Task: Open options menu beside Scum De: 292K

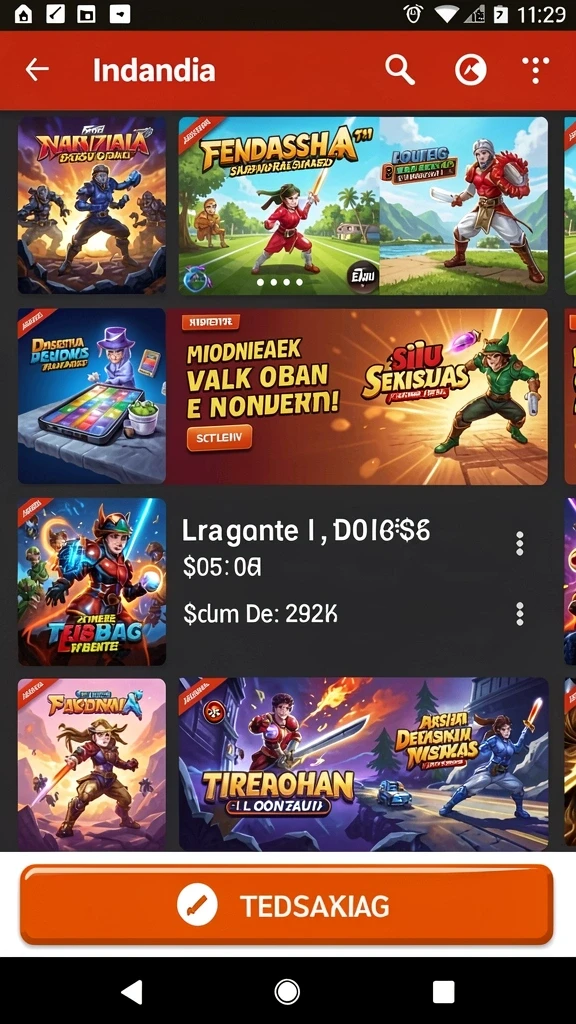Action: point(520,614)
